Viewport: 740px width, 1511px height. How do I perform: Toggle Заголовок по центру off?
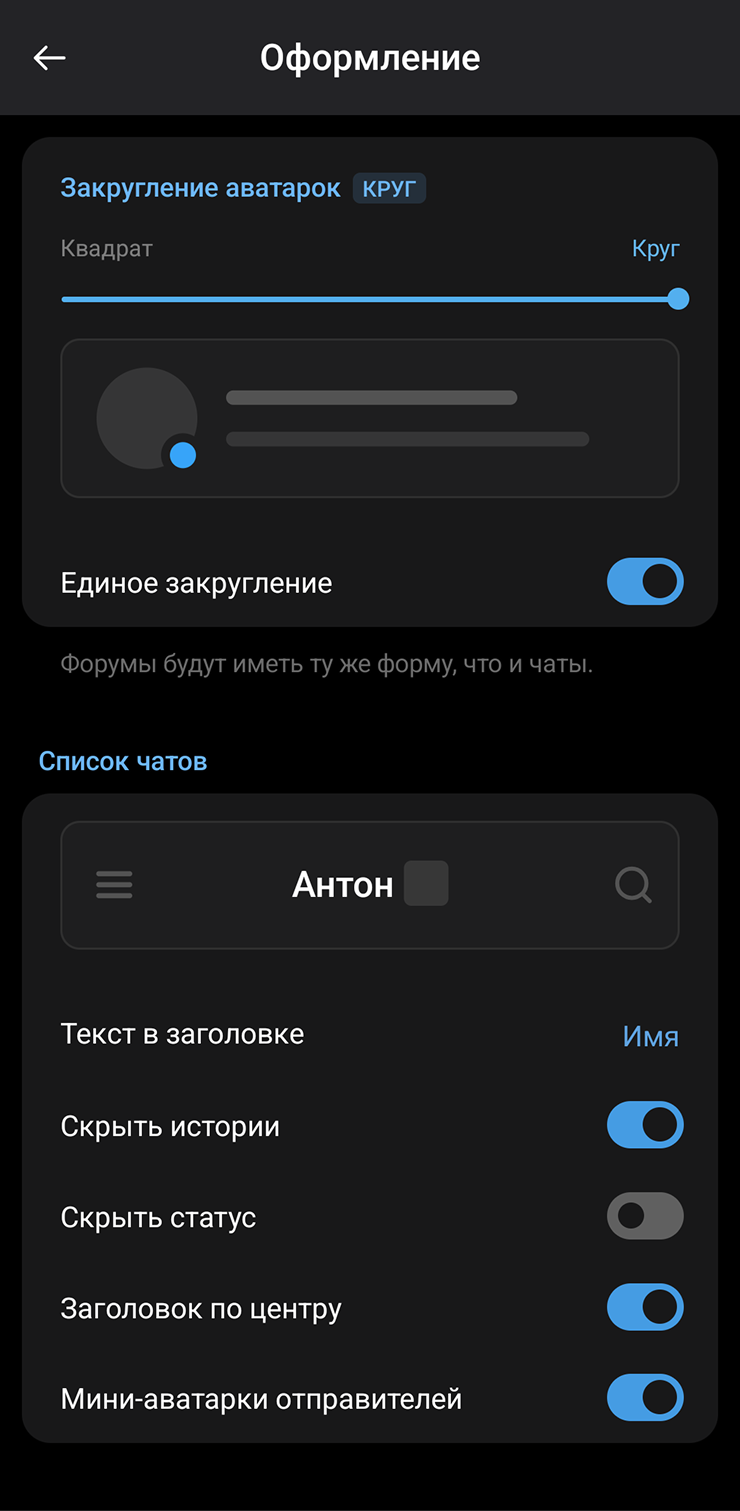(645, 1308)
